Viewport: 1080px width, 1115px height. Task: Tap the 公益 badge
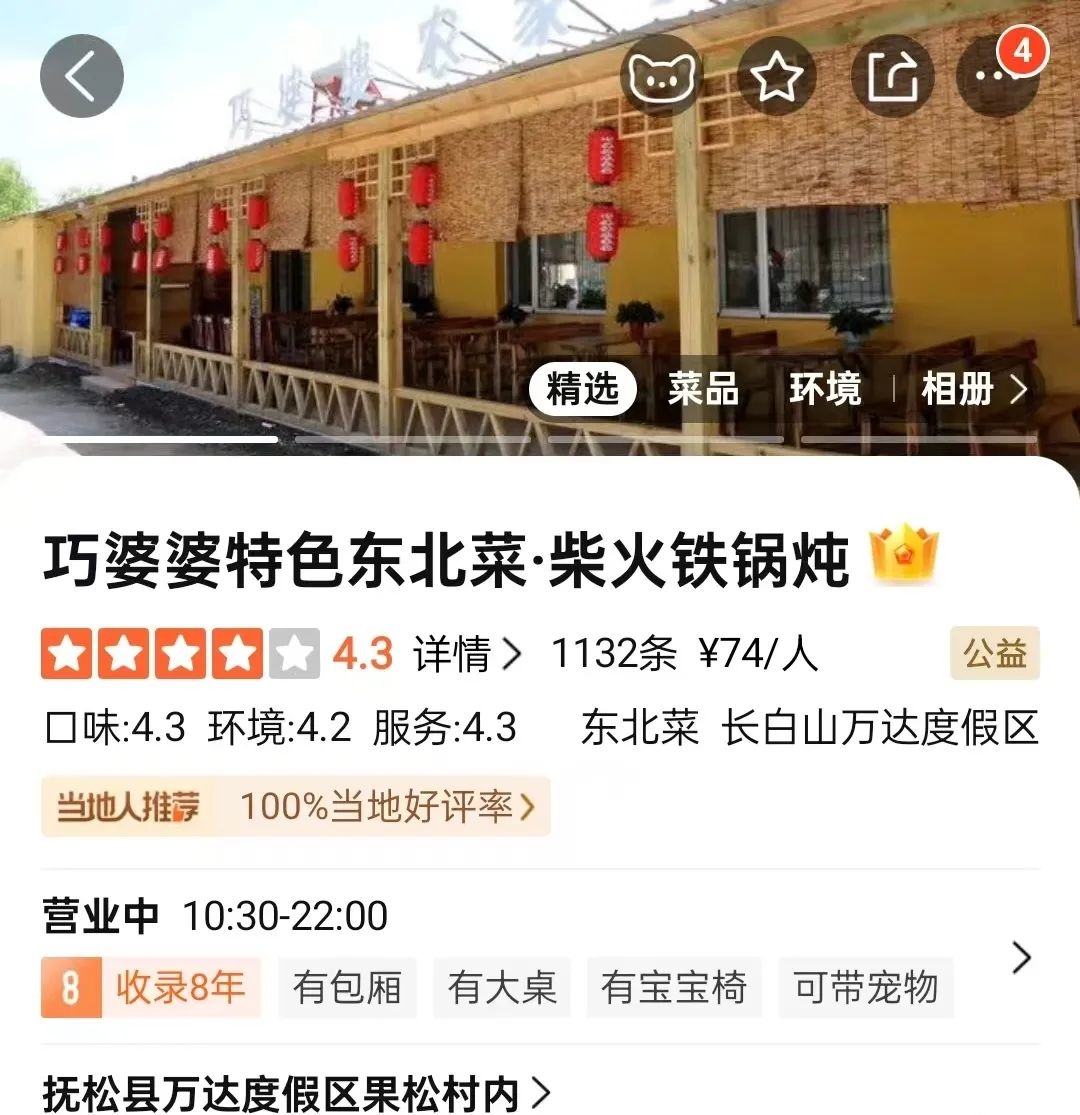pyautogui.click(x=994, y=654)
